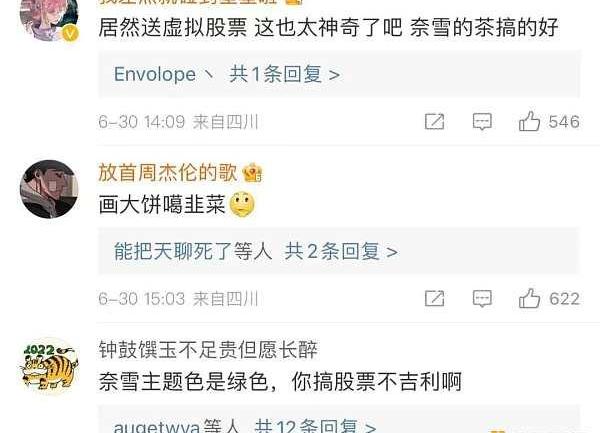Like the comment with 622 likes
This screenshot has width=600, height=433.
530,299
